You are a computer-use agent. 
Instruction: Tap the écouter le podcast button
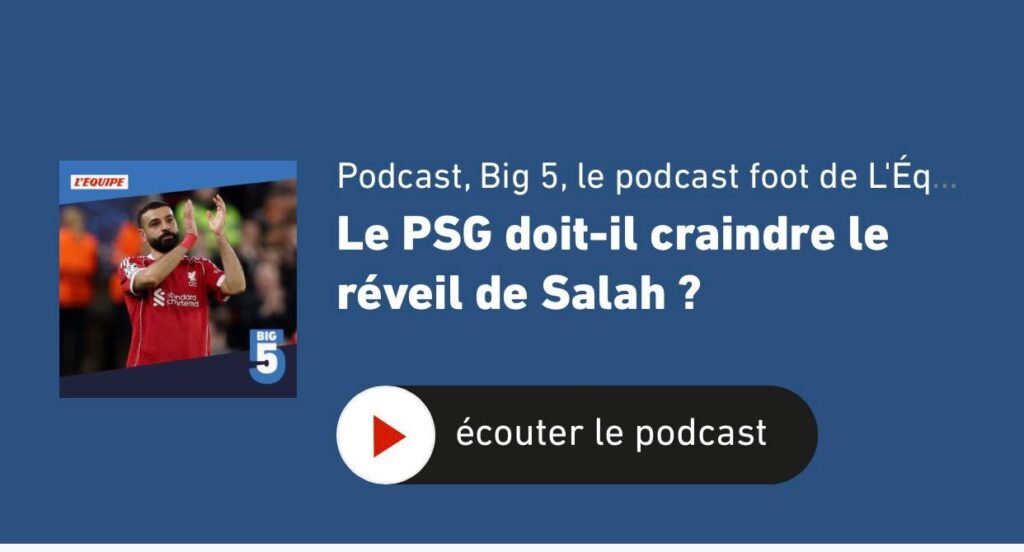577,435
